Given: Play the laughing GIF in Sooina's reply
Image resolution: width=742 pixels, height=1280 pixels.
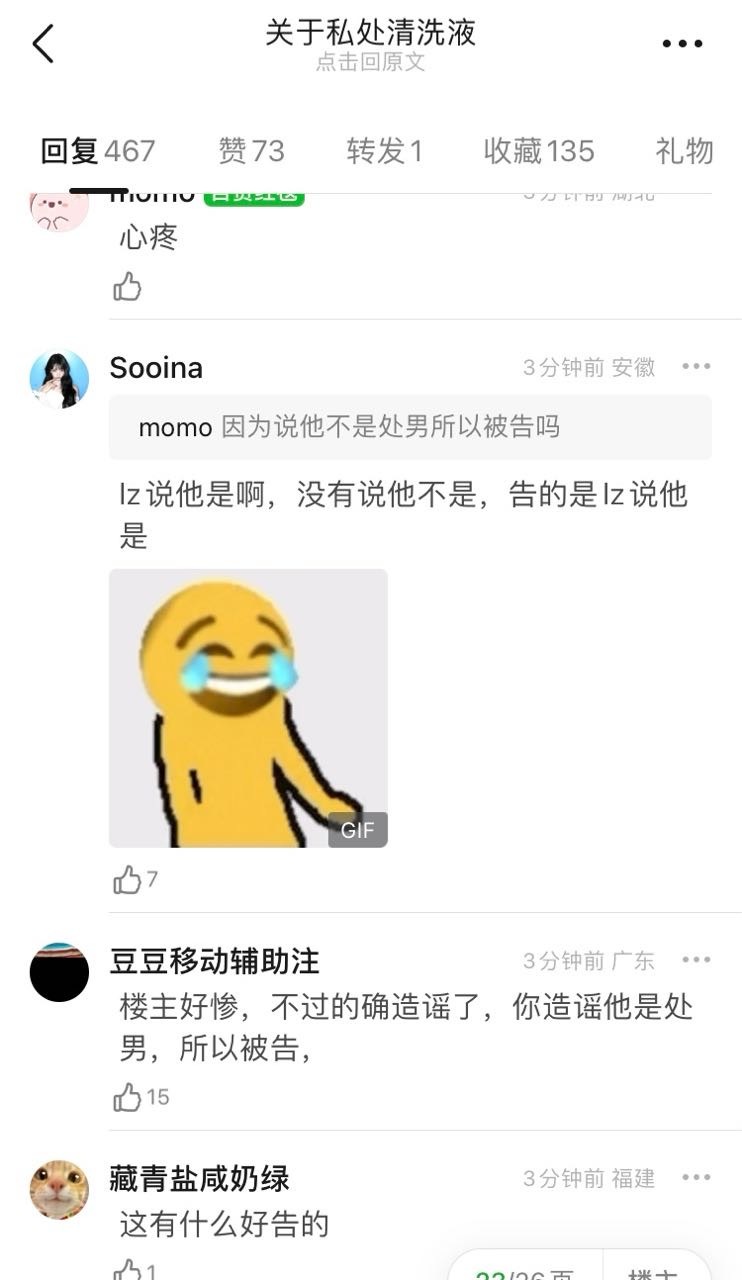Looking at the screenshot, I should pos(248,711).
